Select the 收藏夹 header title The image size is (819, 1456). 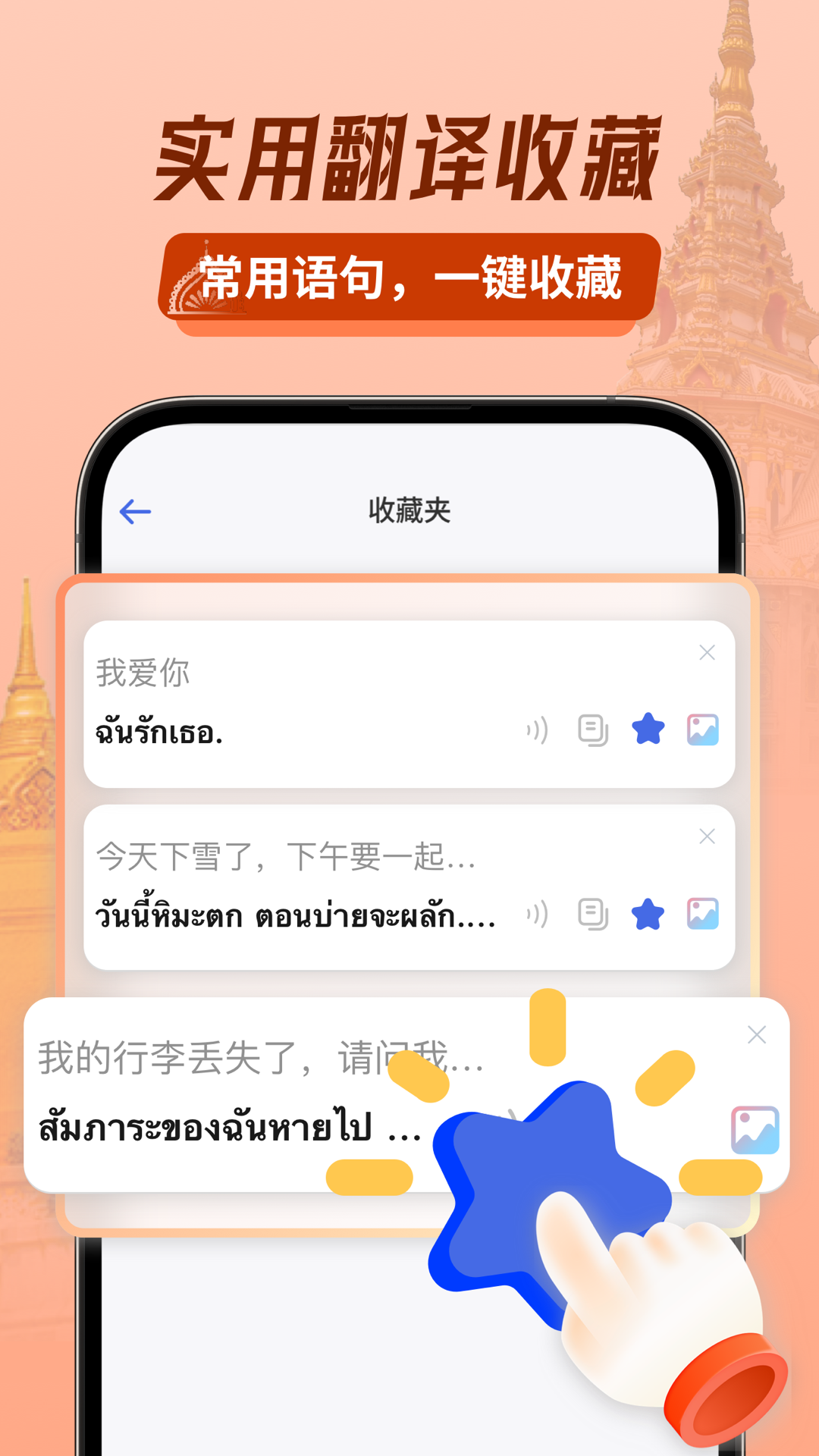tap(409, 512)
